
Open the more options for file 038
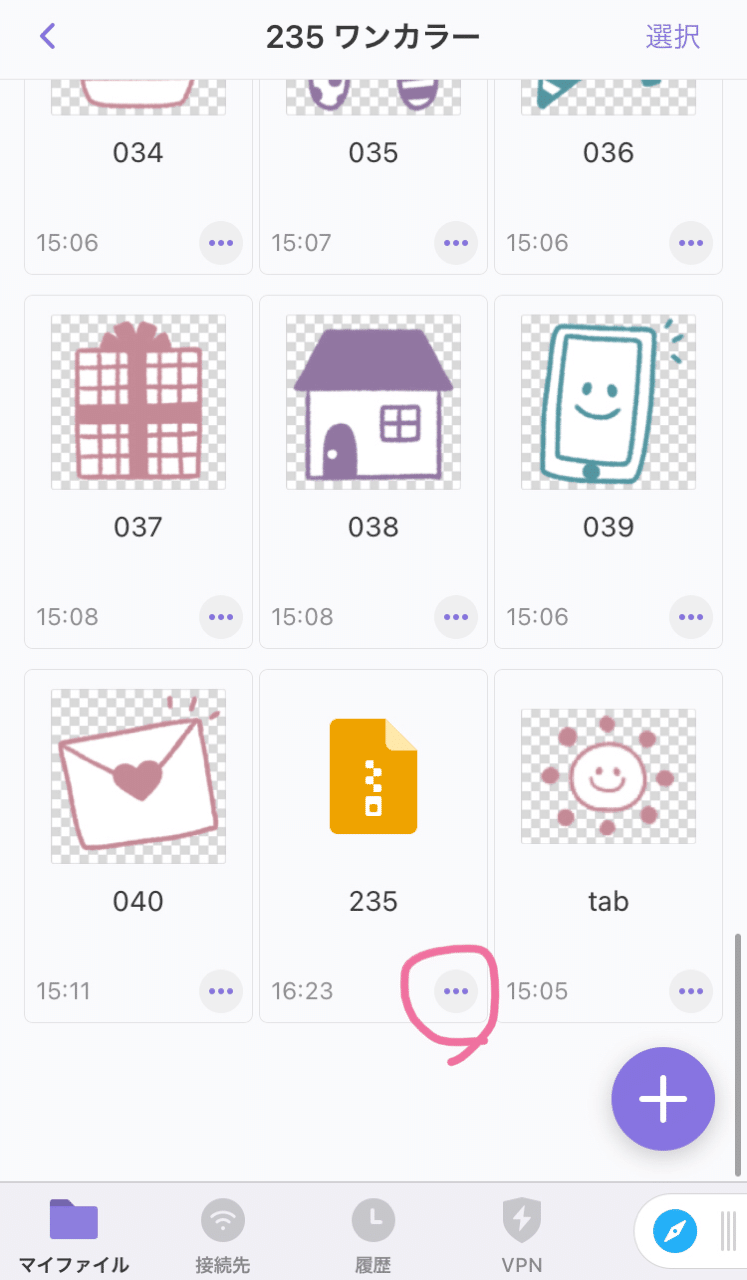point(456,617)
